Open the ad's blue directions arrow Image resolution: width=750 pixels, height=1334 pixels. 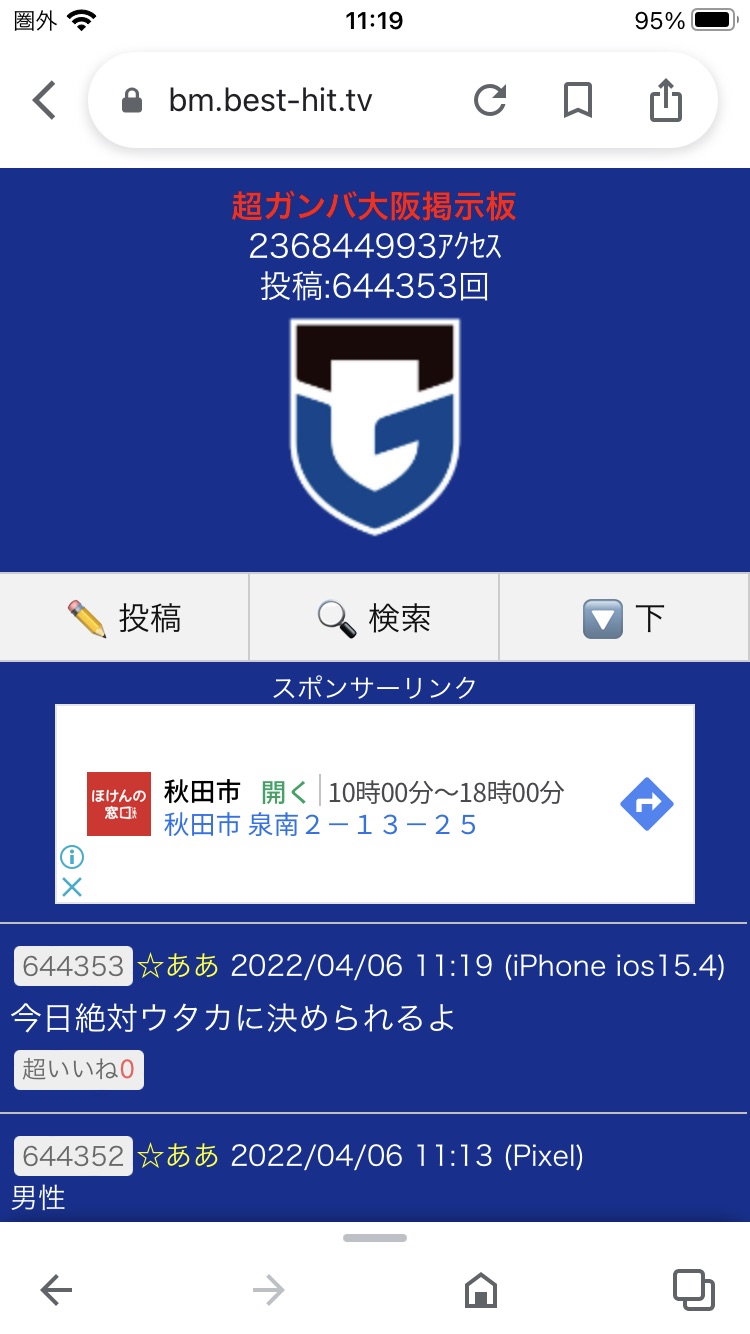click(x=647, y=804)
